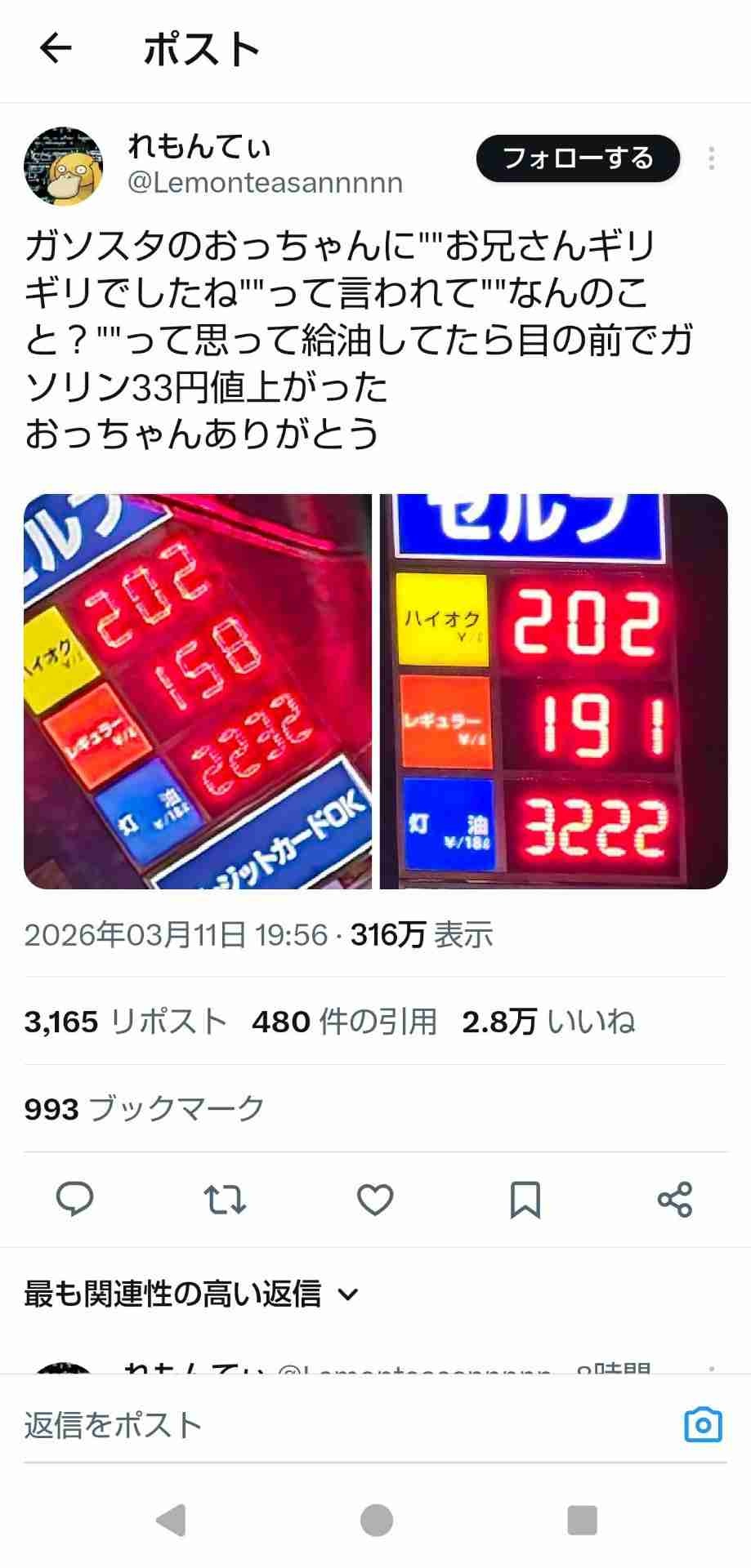This screenshot has width=751, height=1568.
Task: Tap the 返信をポスト reply field
Action: pyautogui.click(x=327, y=1425)
